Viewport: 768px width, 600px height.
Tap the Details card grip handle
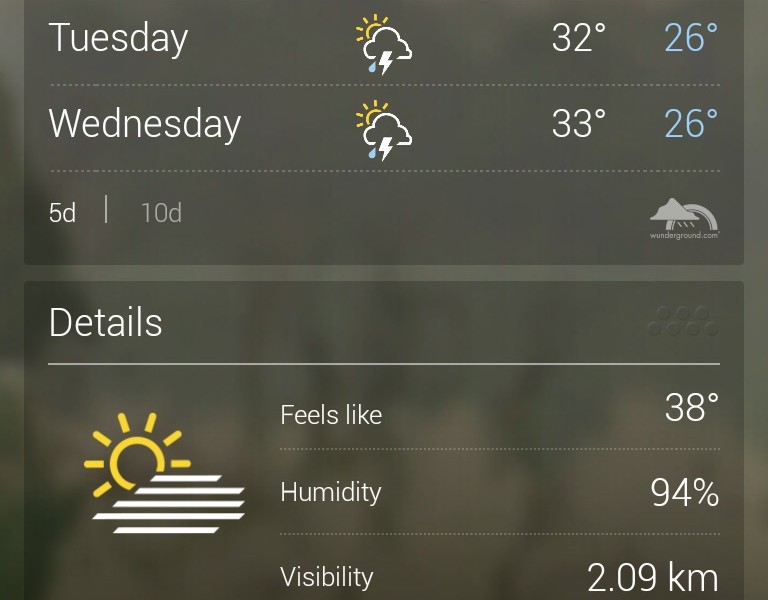pyautogui.click(x=683, y=321)
